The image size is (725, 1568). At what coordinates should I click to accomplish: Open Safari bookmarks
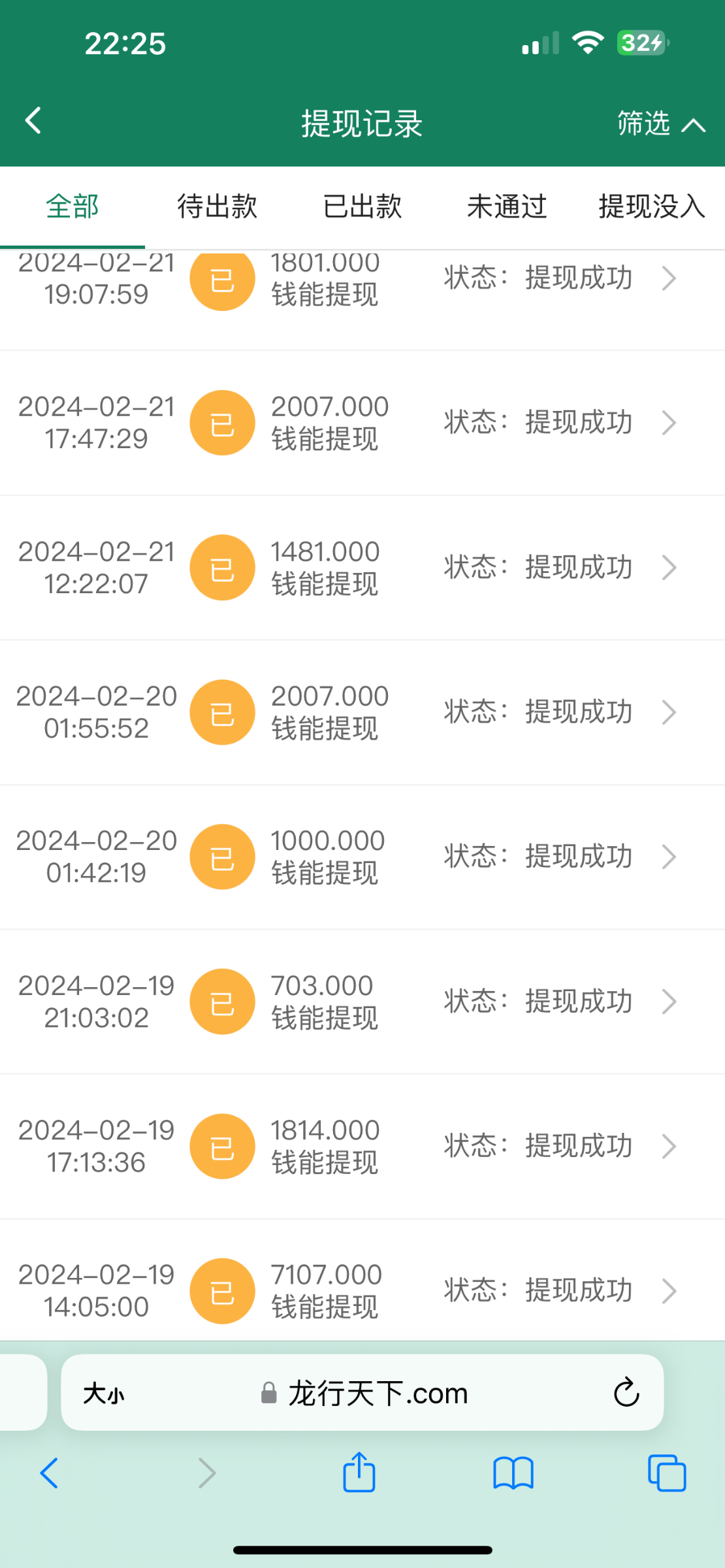(513, 1473)
